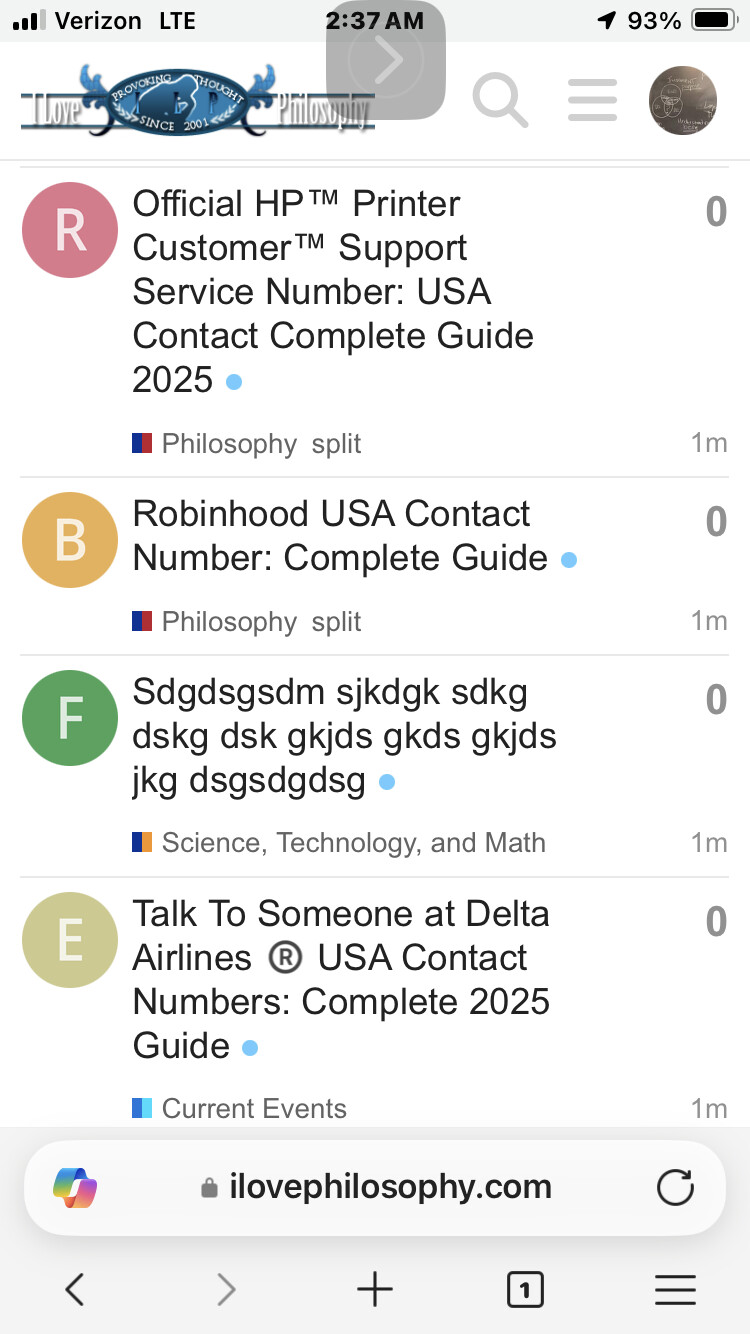This screenshot has width=750, height=1334.
Task: View profile of user avatar E
Action: 70,940
